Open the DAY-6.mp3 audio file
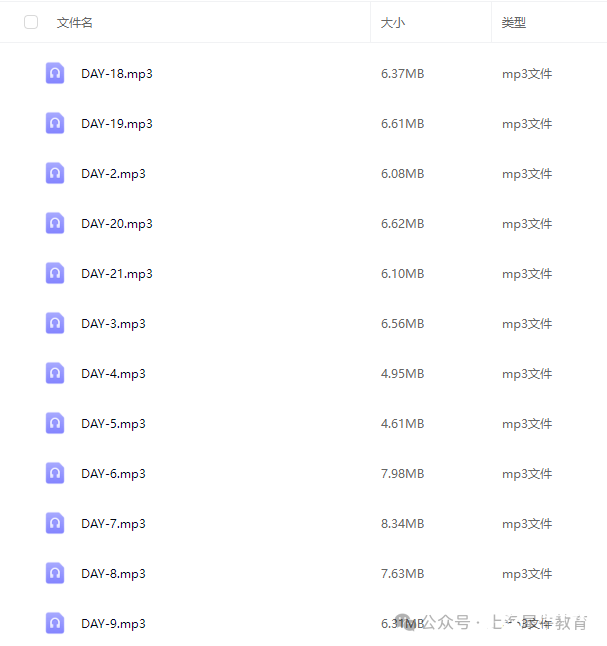607x646 pixels. pyautogui.click(x=113, y=474)
